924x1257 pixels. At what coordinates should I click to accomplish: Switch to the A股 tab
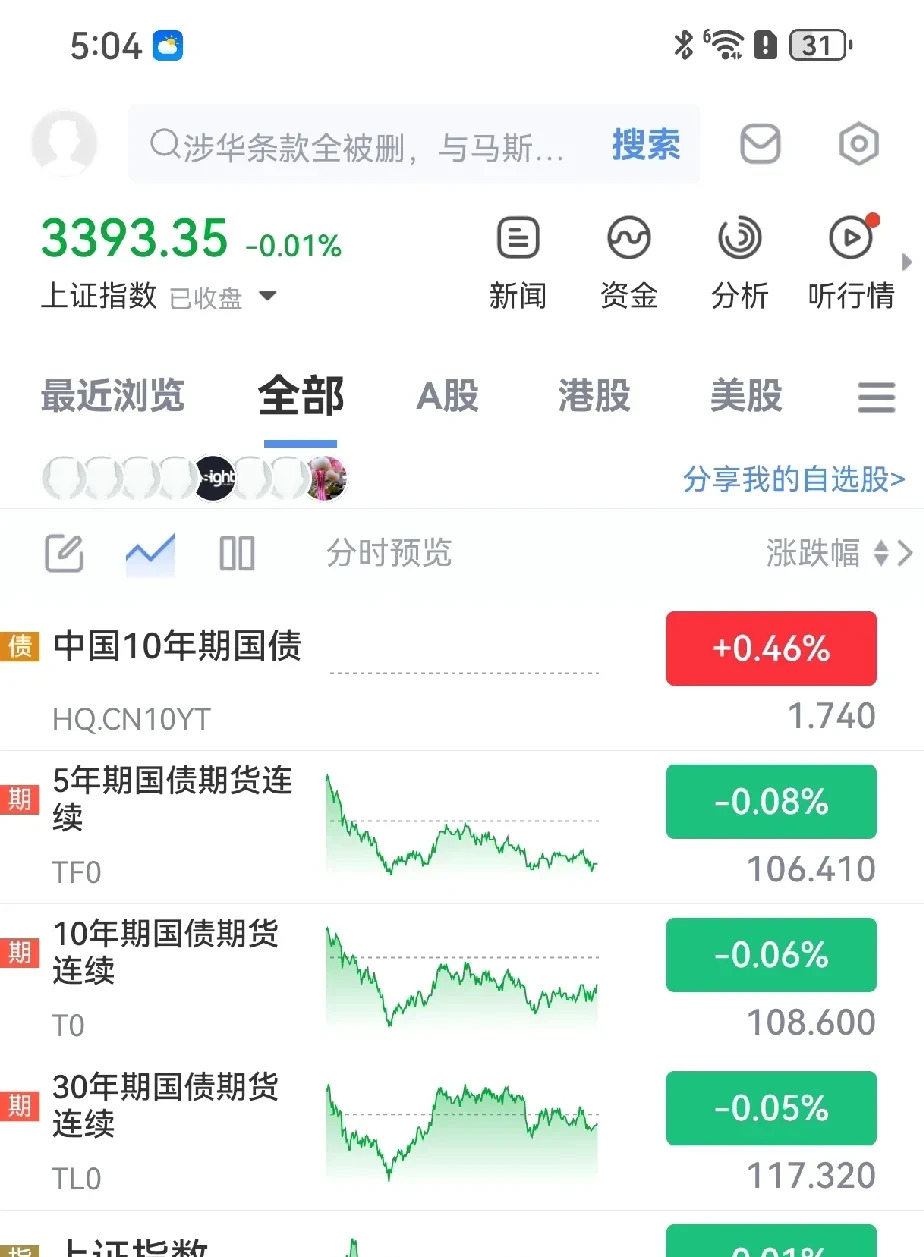[446, 397]
